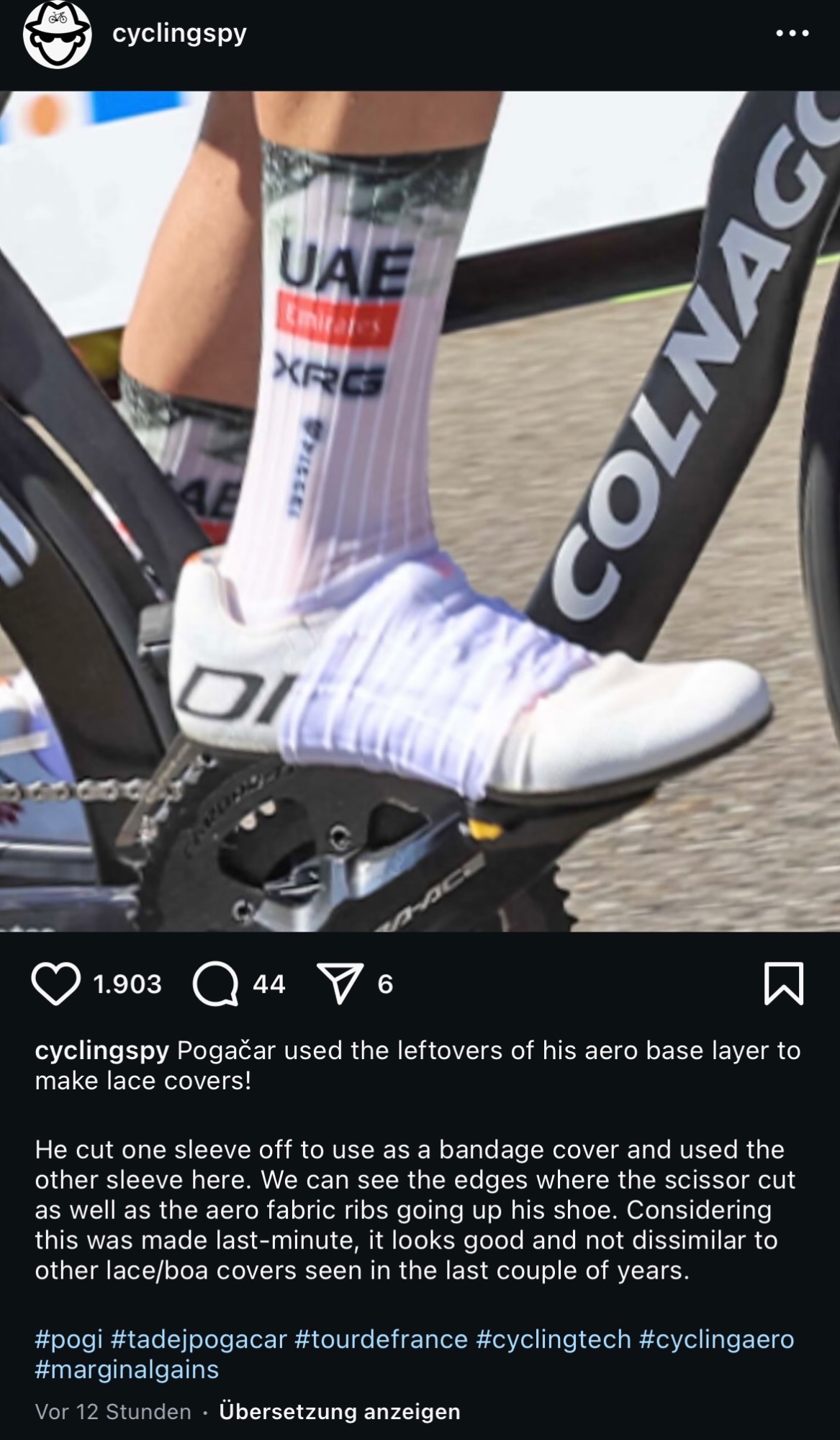Tap cyclingspy name in the caption
840x1440 pixels.
point(101,1050)
